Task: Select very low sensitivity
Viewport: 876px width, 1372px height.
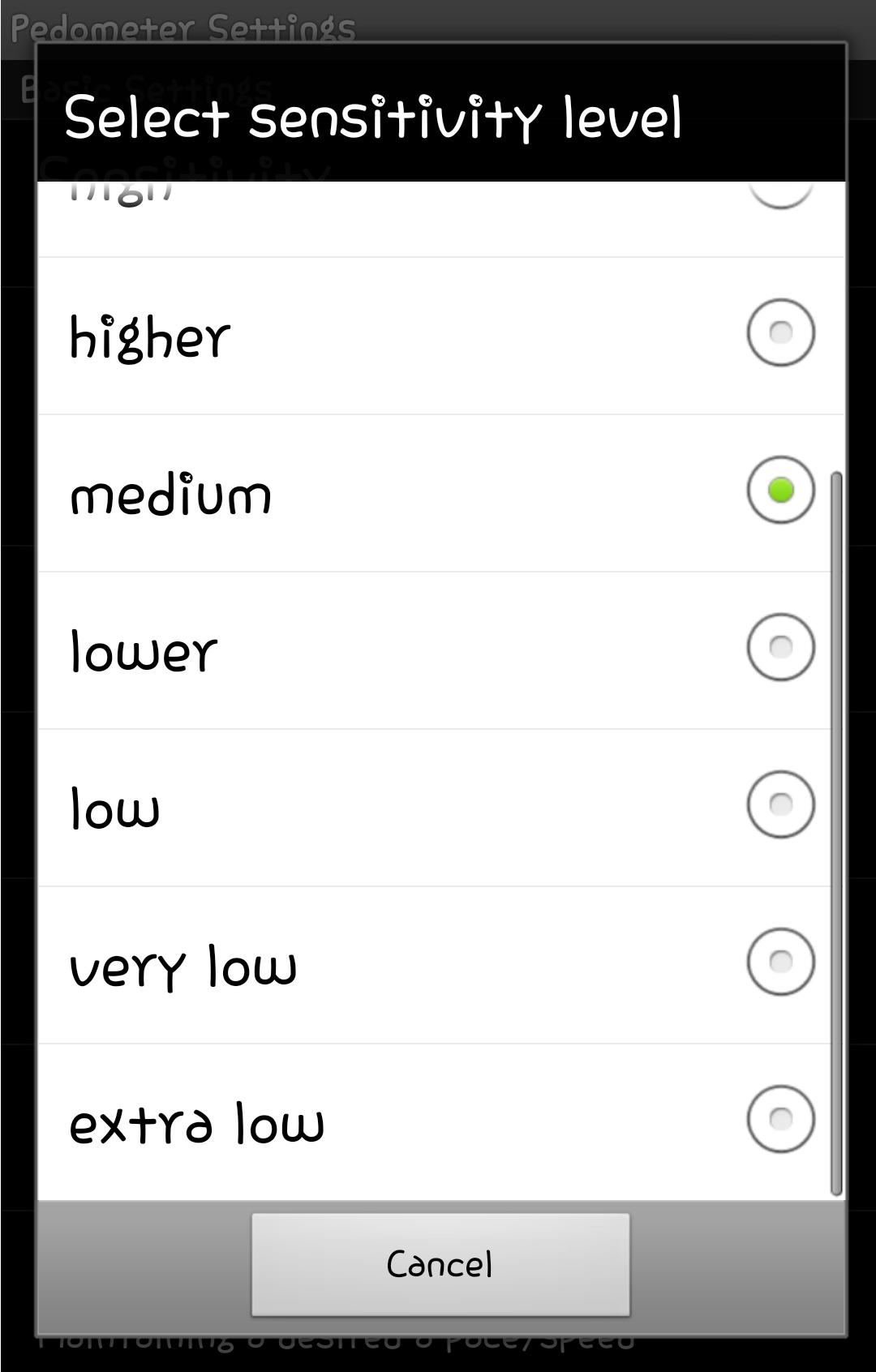Action: 779,962
